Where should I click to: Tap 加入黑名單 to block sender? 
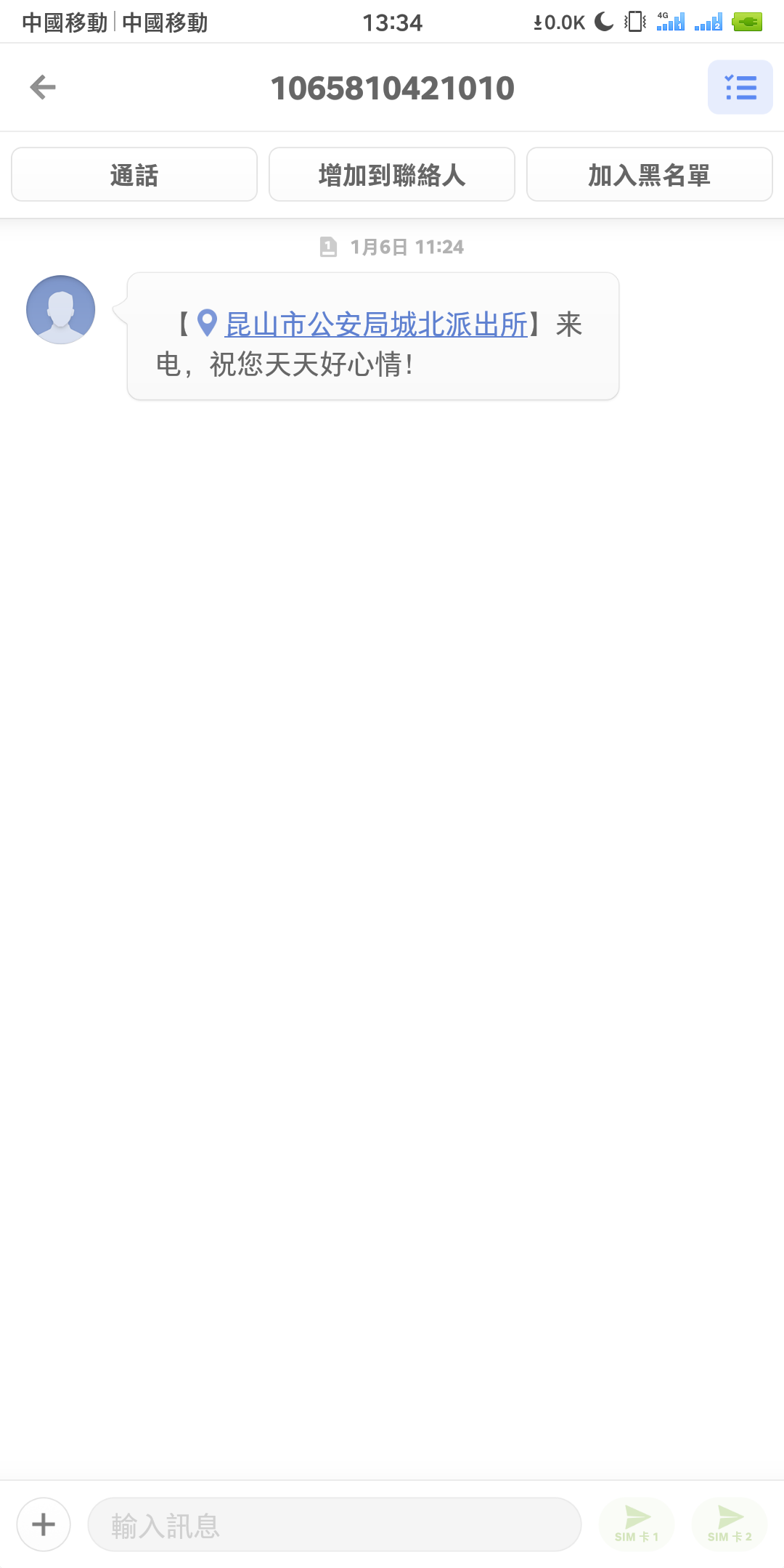pos(649,175)
